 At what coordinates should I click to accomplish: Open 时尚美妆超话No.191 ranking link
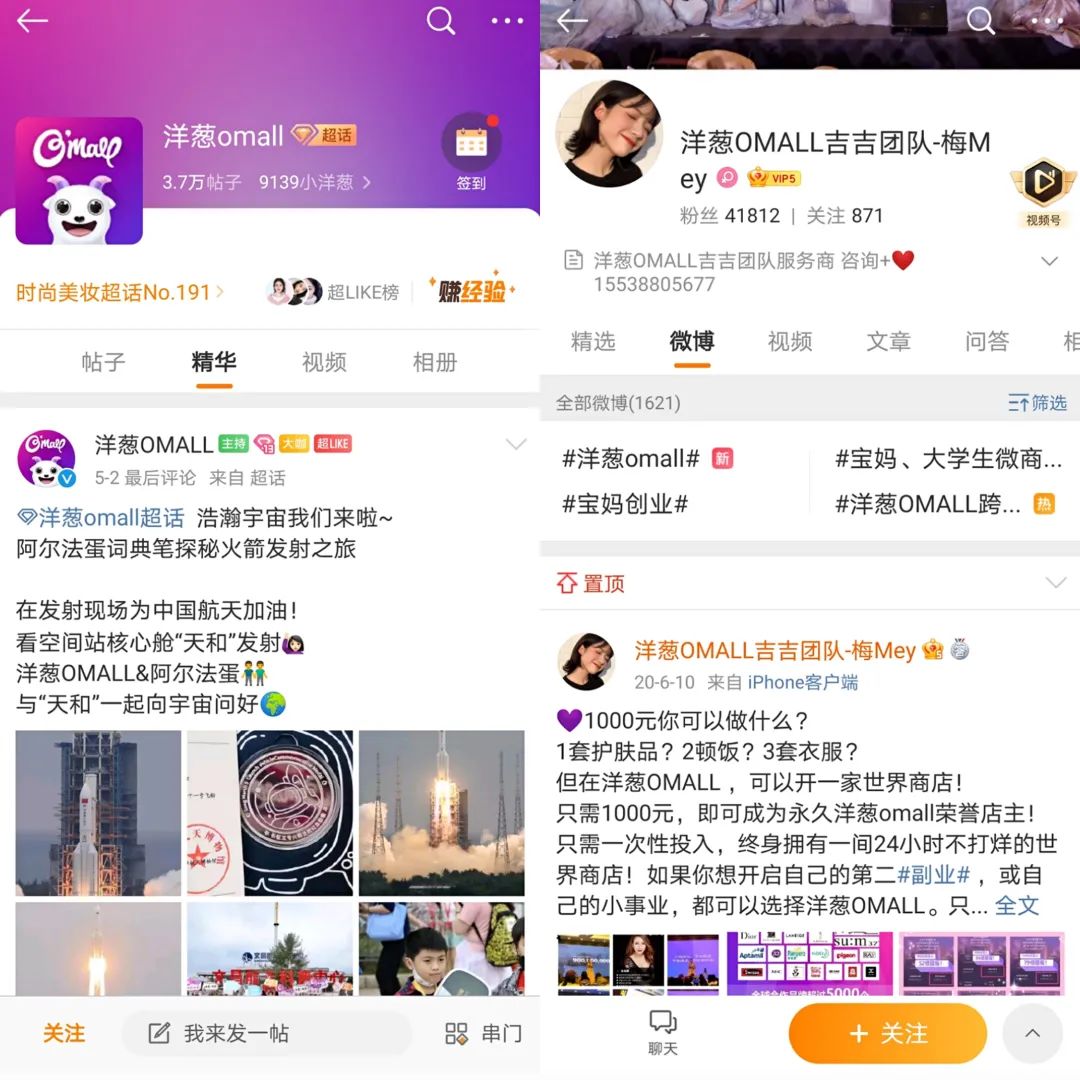pyautogui.click(x=118, y=293)
